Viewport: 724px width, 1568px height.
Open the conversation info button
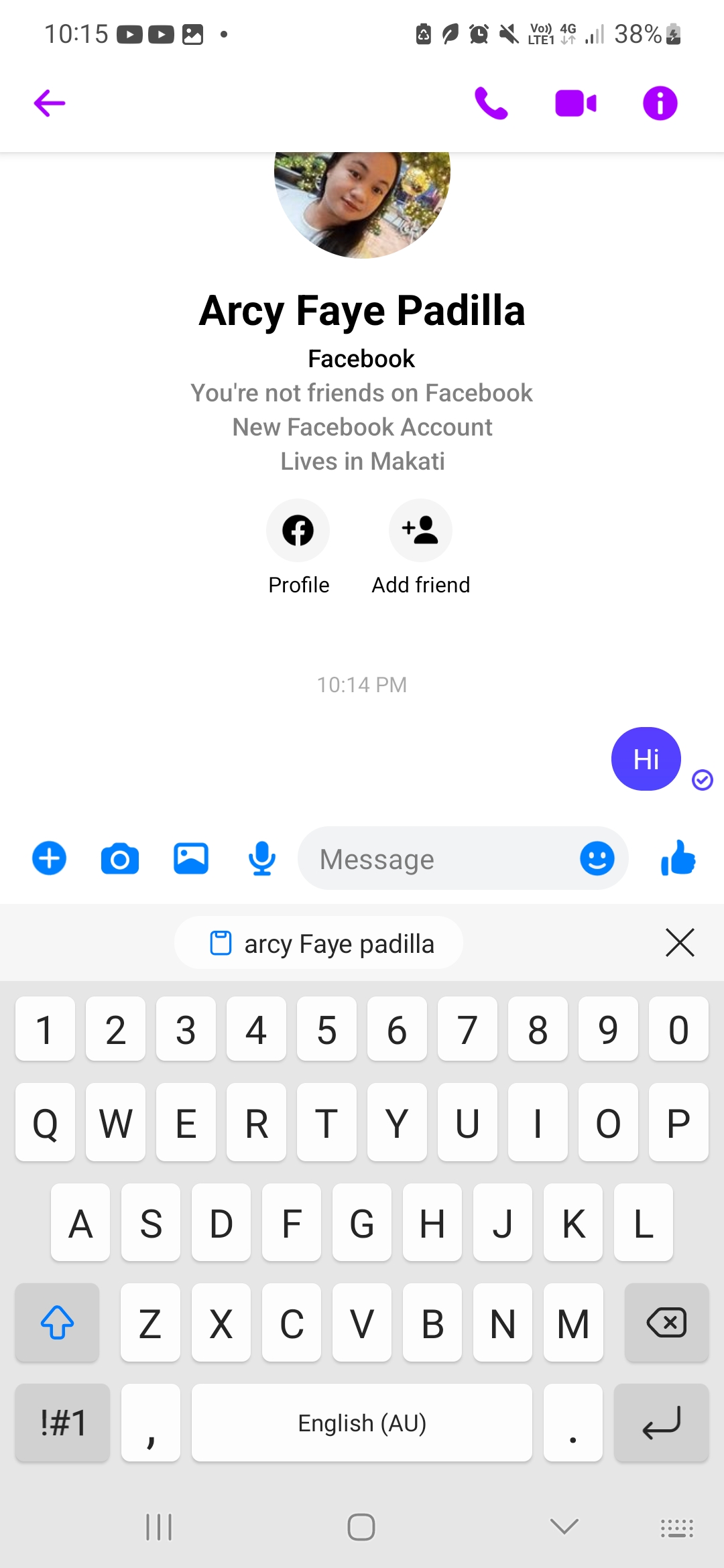point(660,103)
